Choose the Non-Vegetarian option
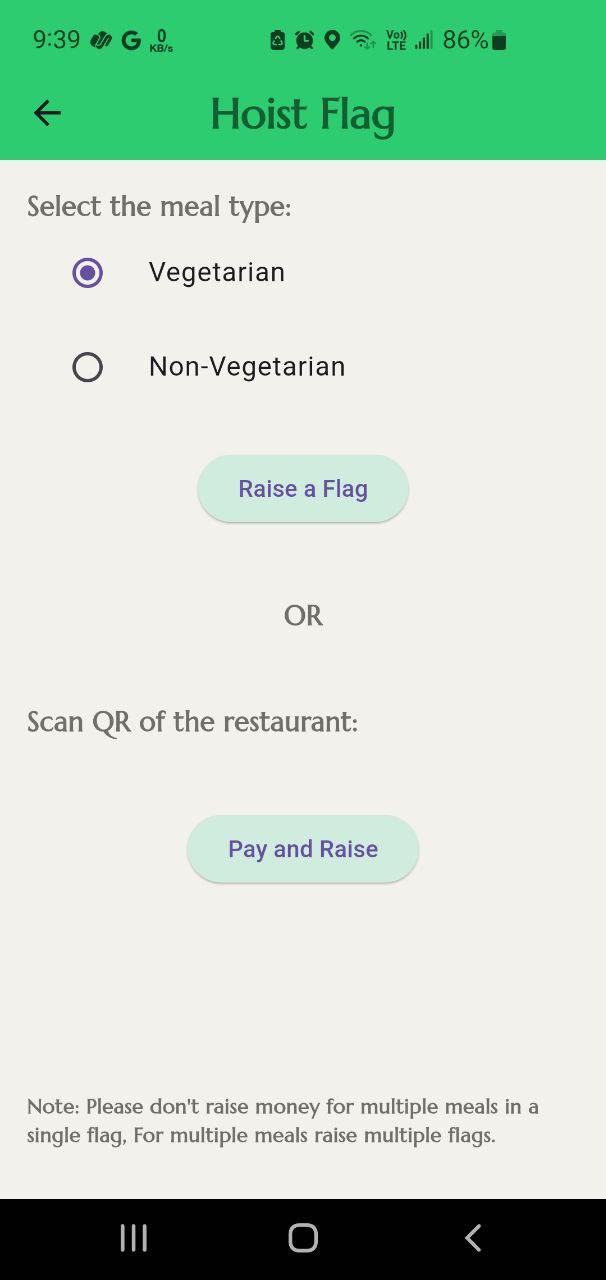This screenshot has width=606, height=1280. click(x=88, y=367)
